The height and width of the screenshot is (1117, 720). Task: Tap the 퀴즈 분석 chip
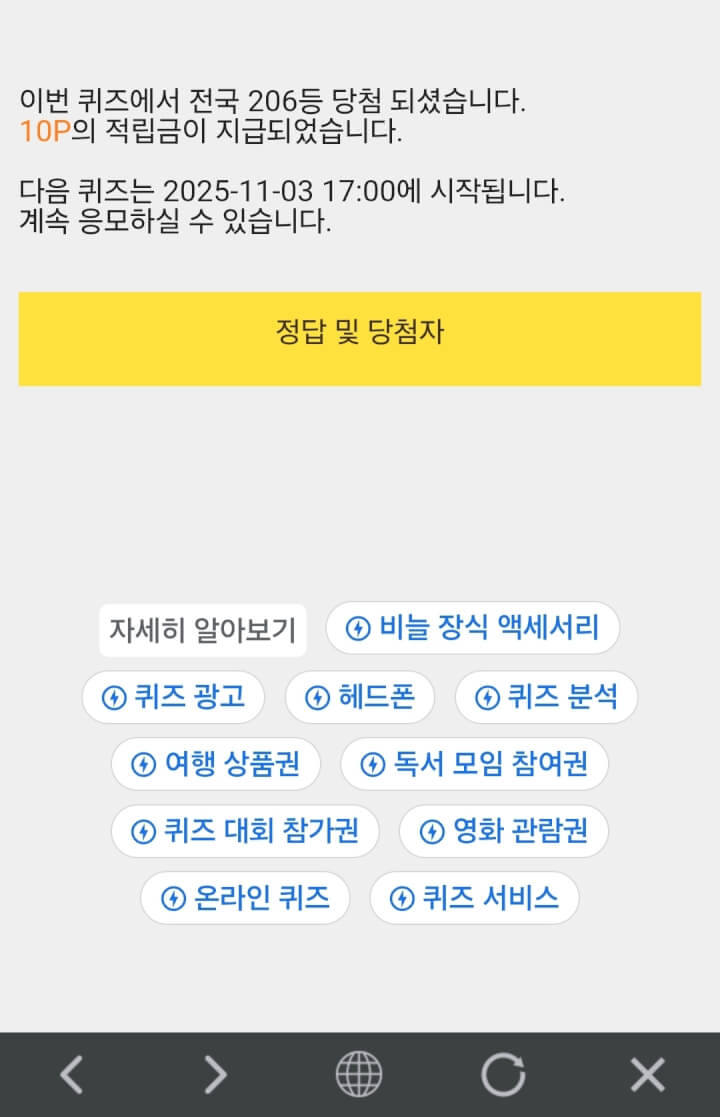click(546, 697)
